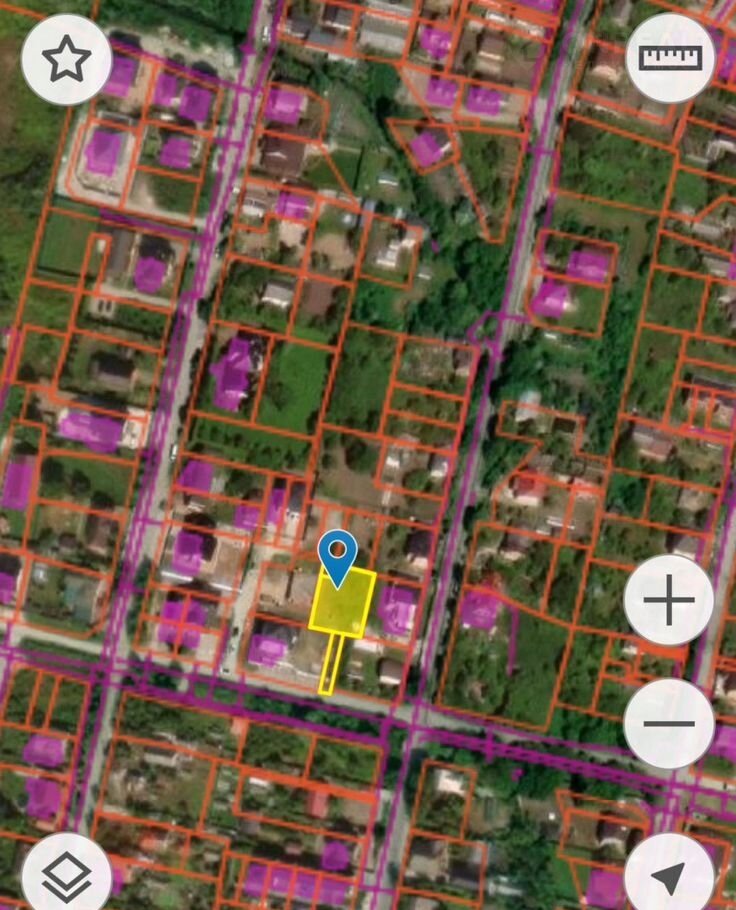
Task: Zoom in with the plus button
Action: click(x=668, y=601)
